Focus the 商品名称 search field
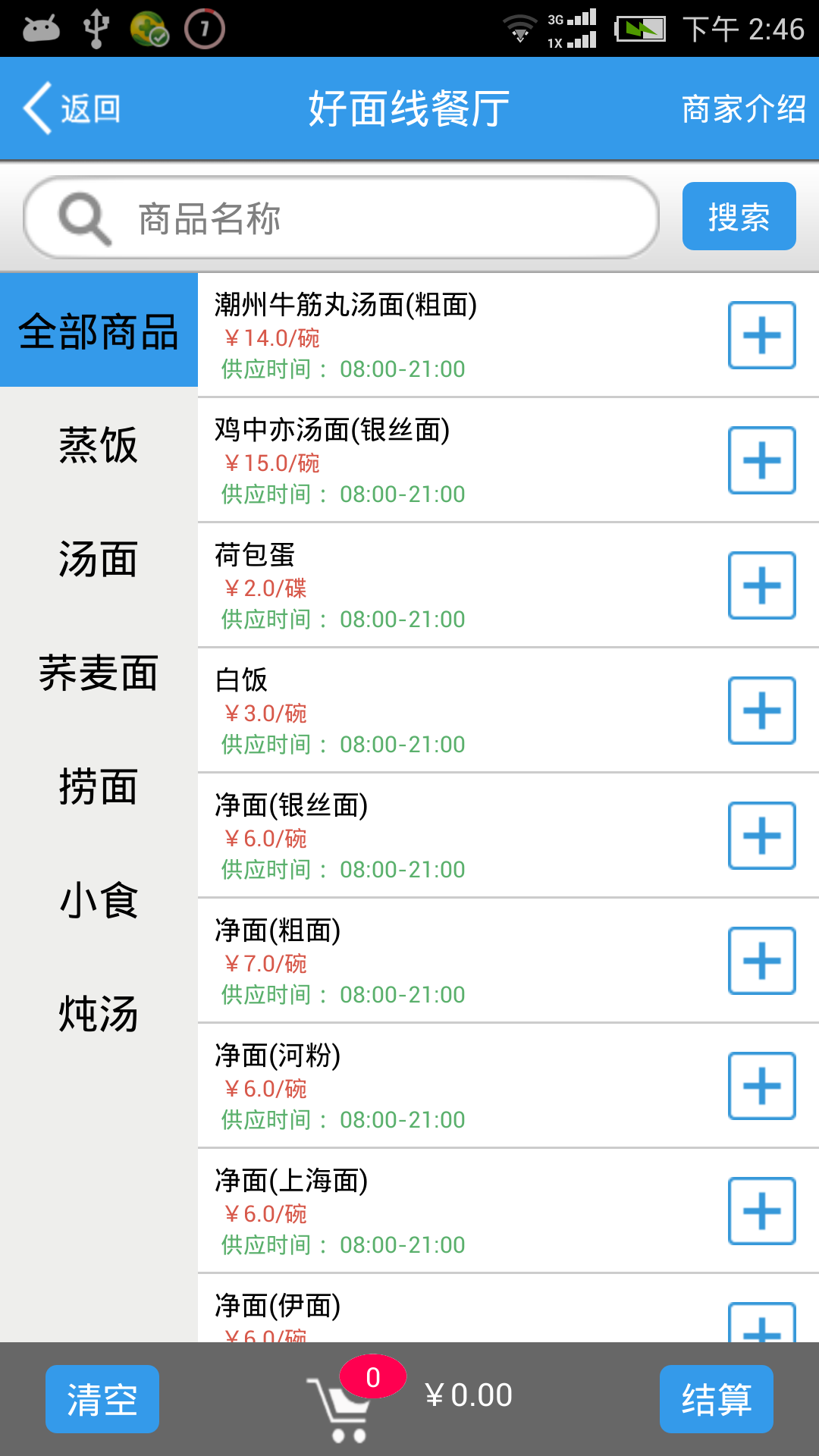 [341, 218]
